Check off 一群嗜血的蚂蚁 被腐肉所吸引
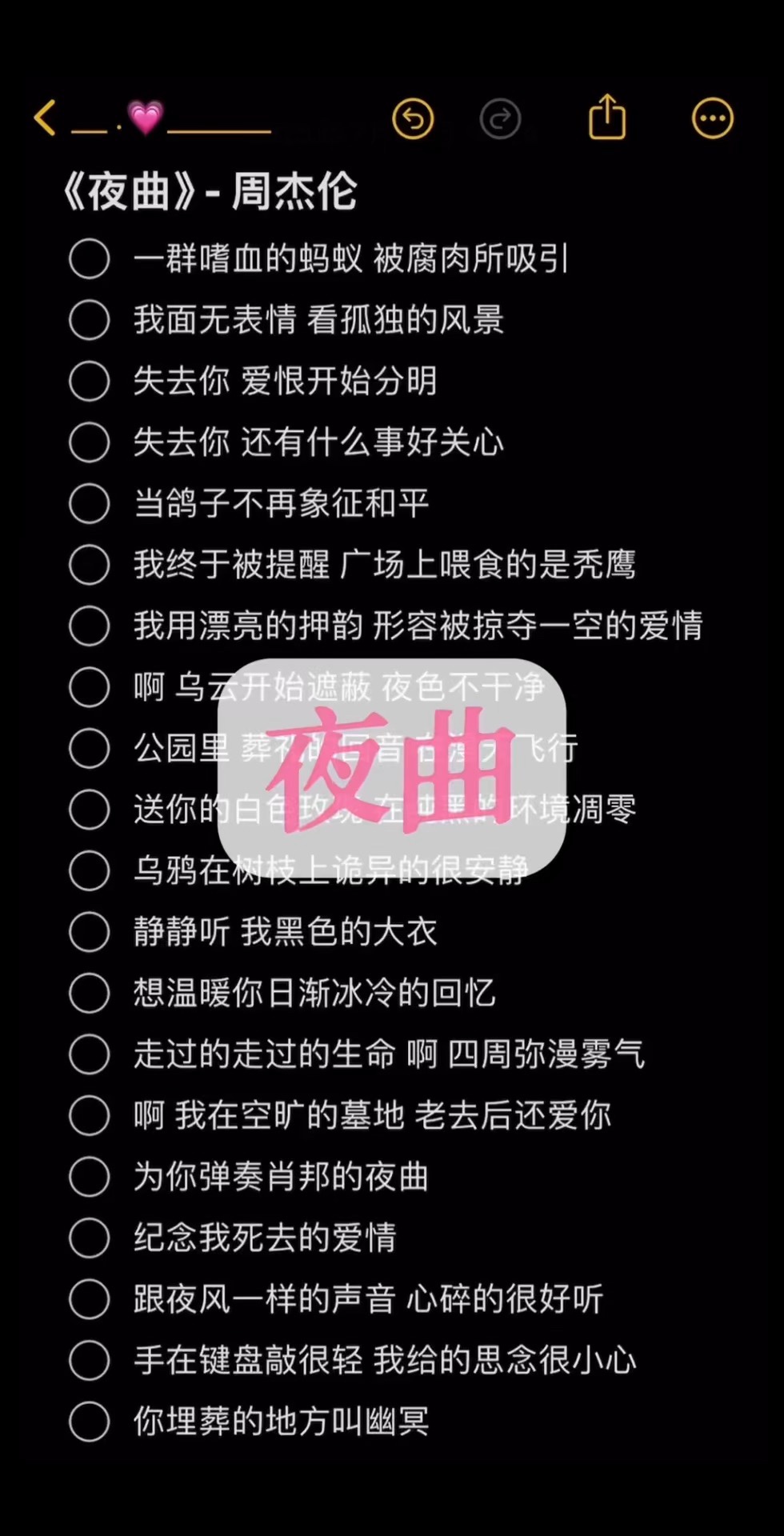 90,258
